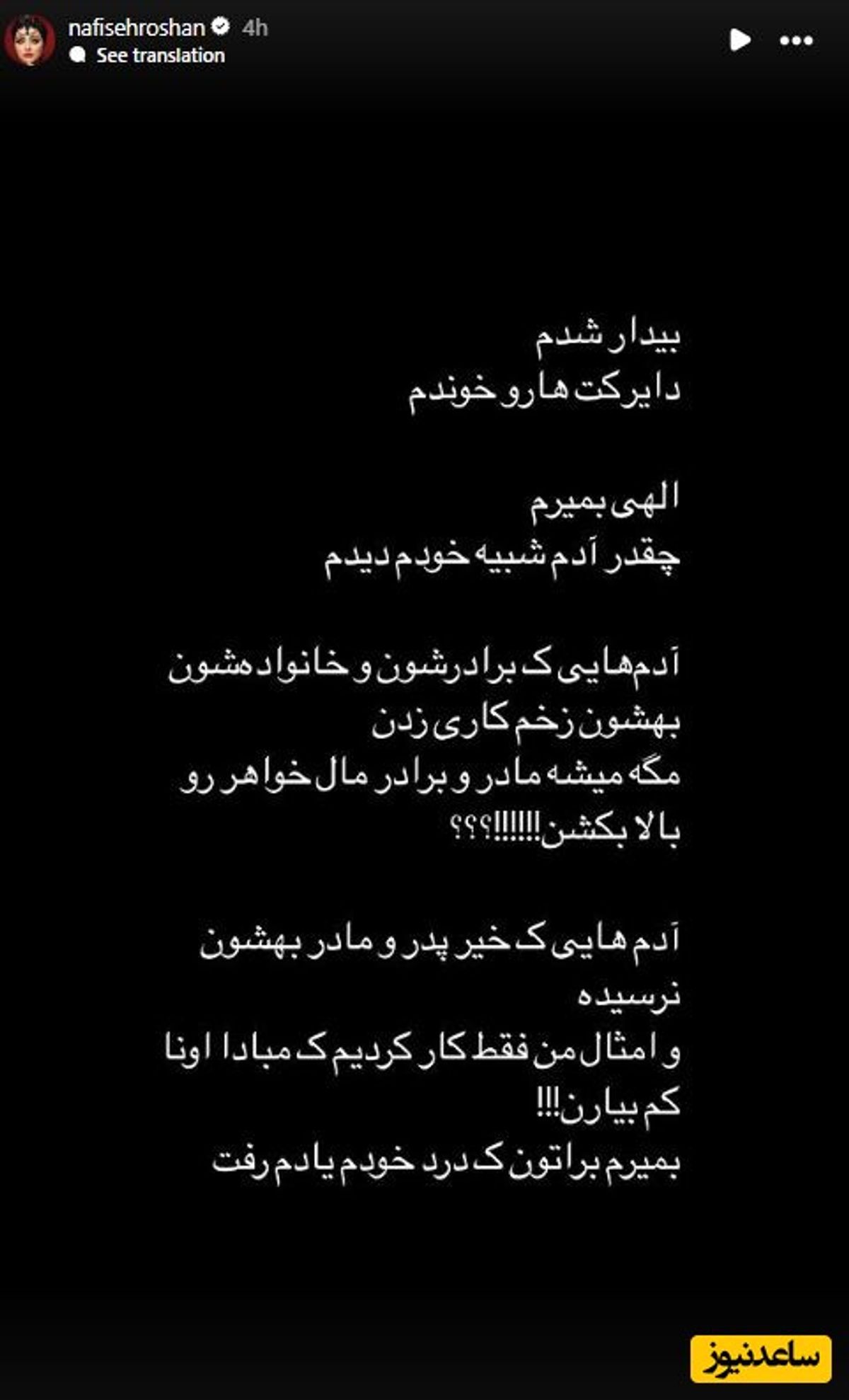Open nafisehroshan's profile picture
The width and height of the screenshot is (849, 1400).
point(30,41)
